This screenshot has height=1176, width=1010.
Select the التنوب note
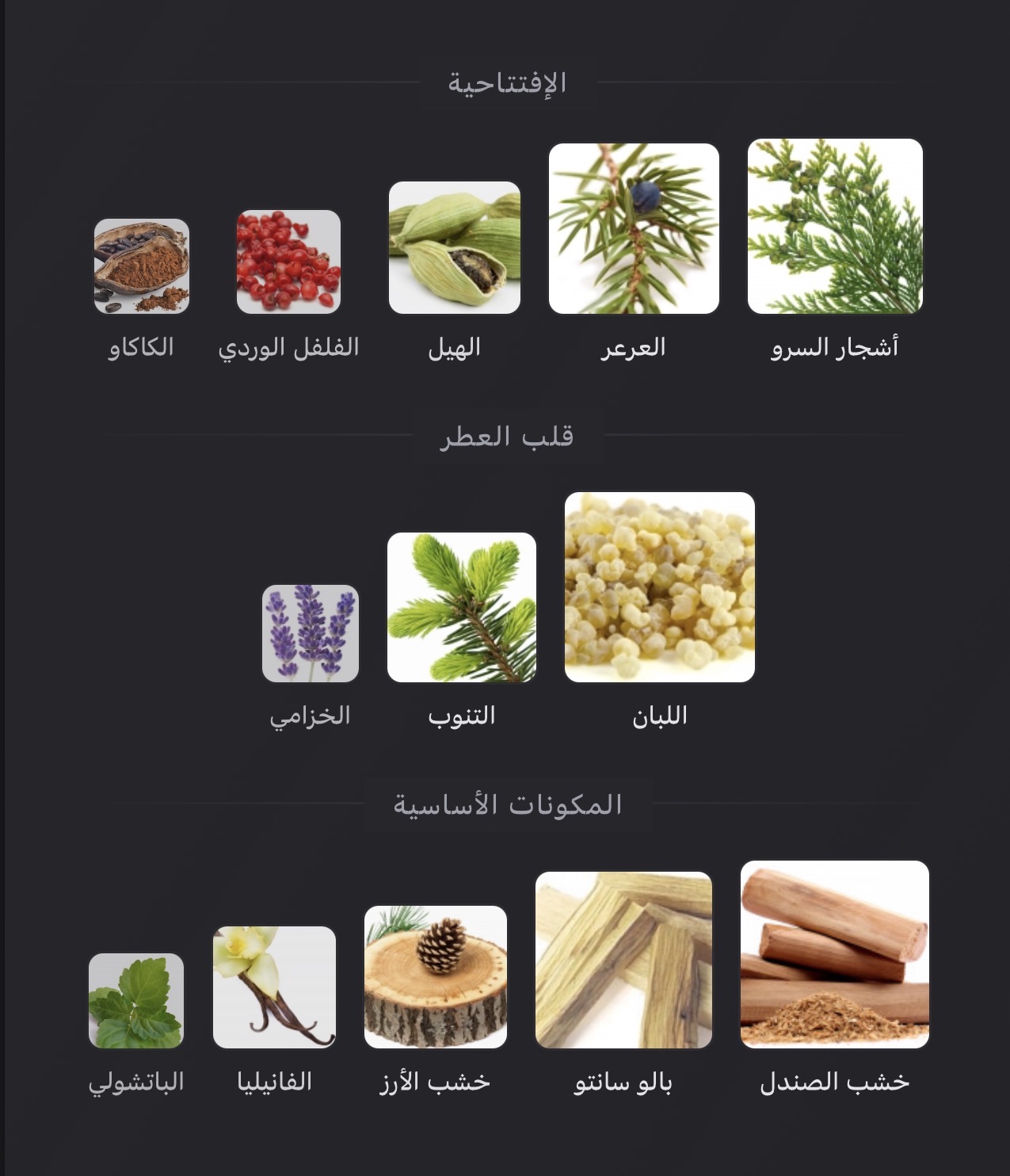(461, 607)
